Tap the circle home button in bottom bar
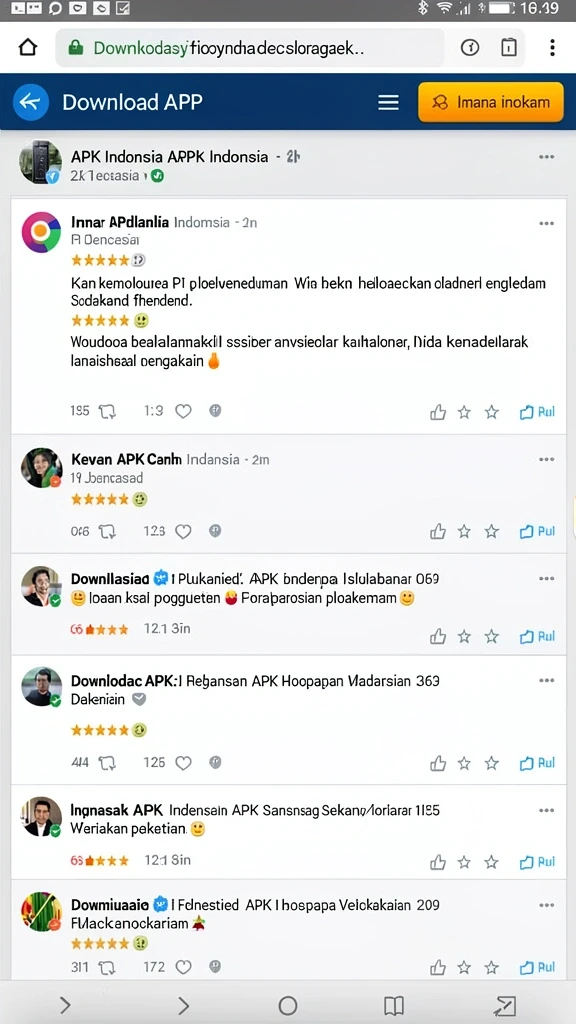576x1024 pixels. (288, 1005)
